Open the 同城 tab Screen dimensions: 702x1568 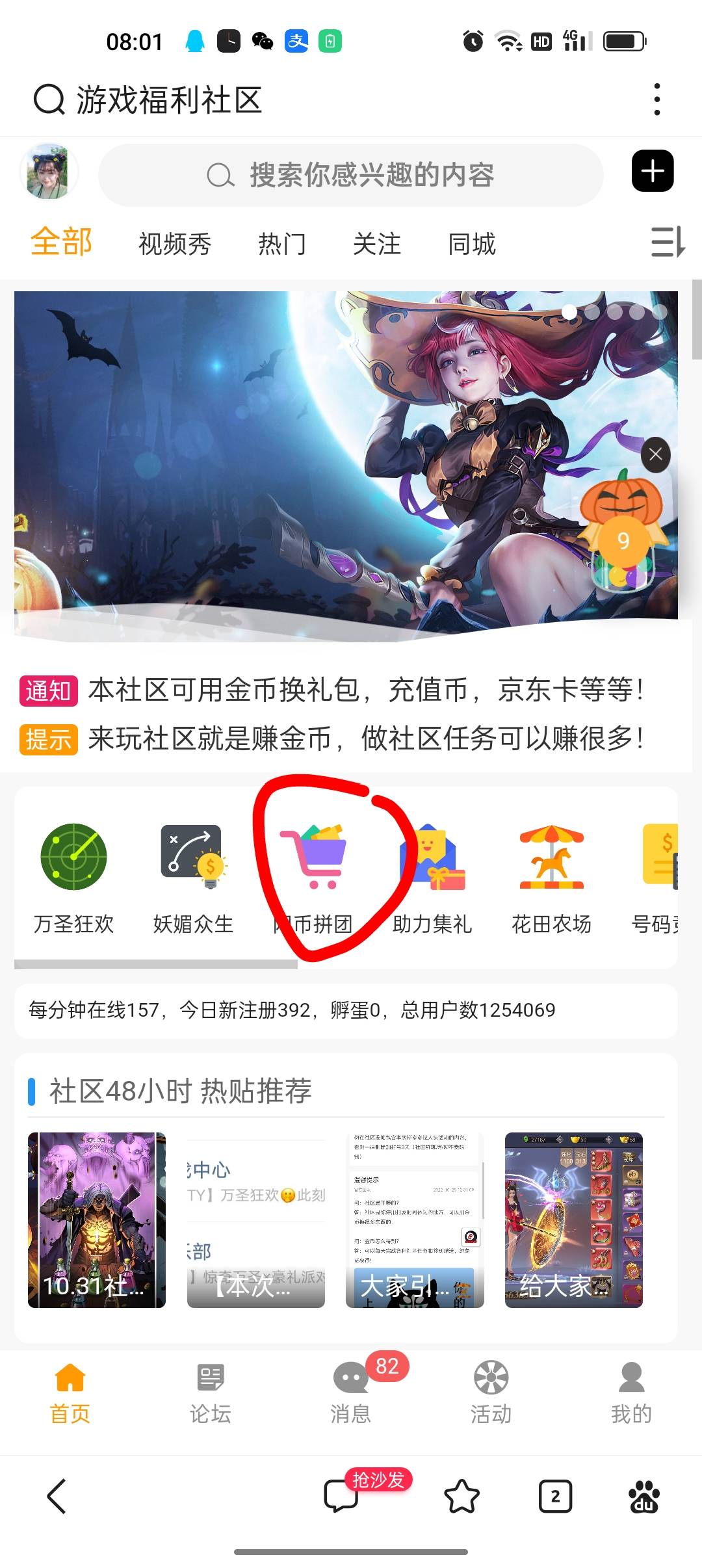[472, 244]
